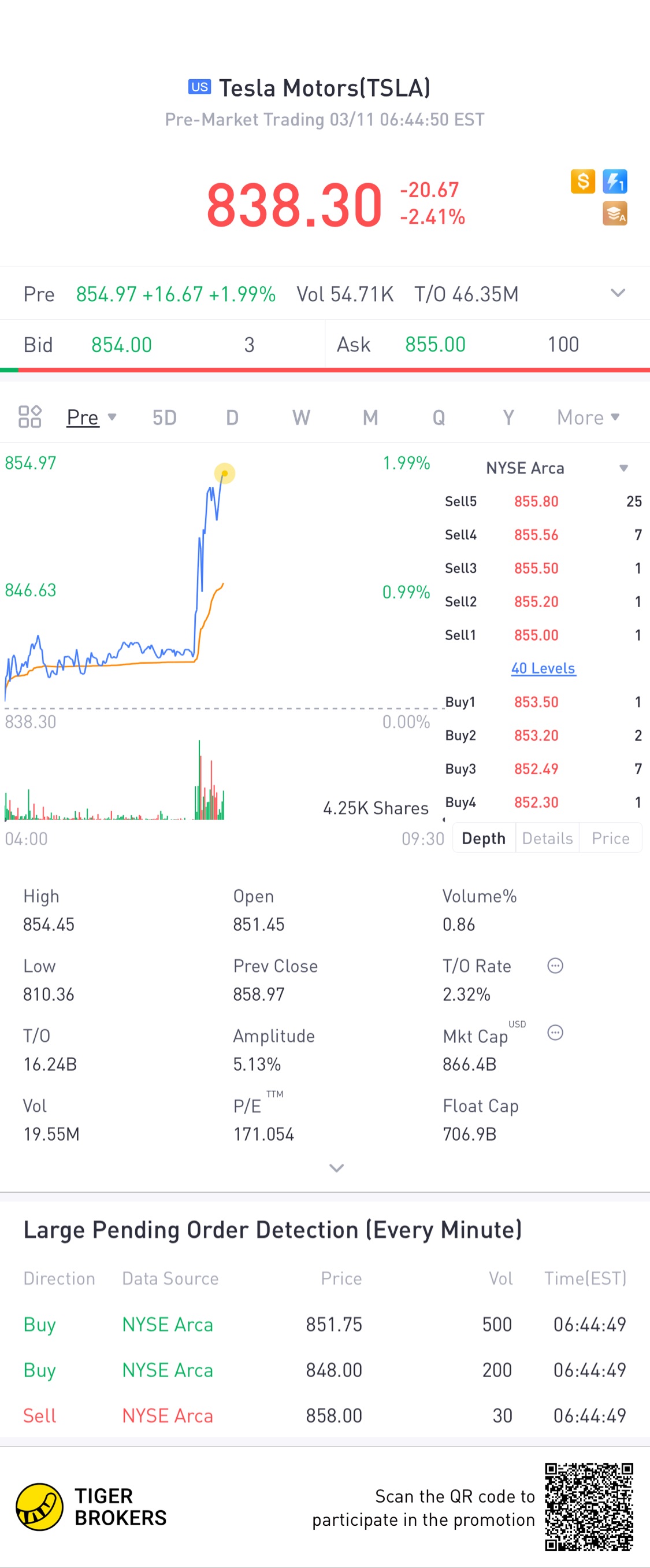650x1568 pixels.
Task: Select the W weekly chart
Action: coord(301,417)
